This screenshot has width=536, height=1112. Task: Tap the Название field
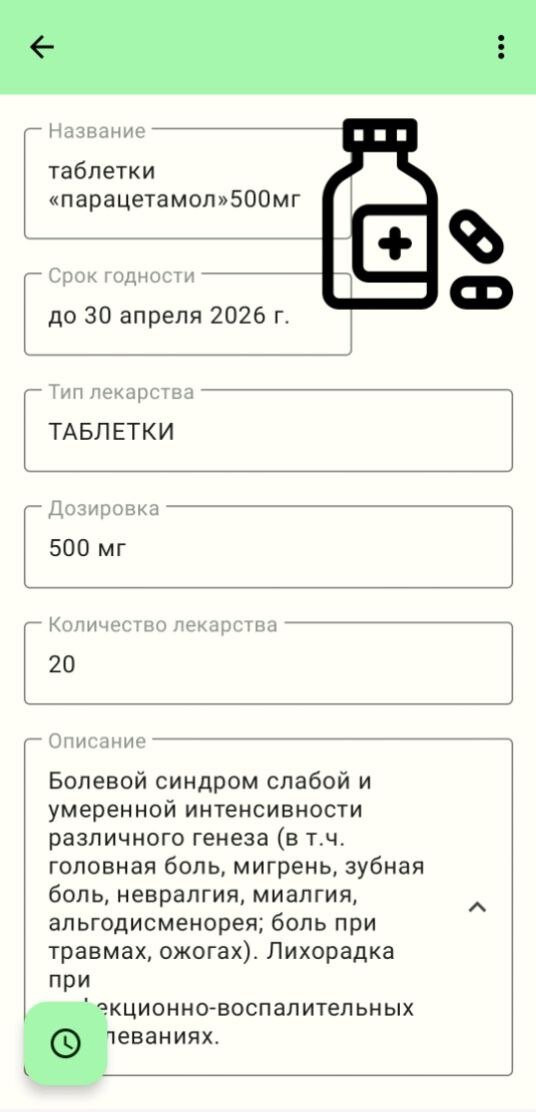187,184
